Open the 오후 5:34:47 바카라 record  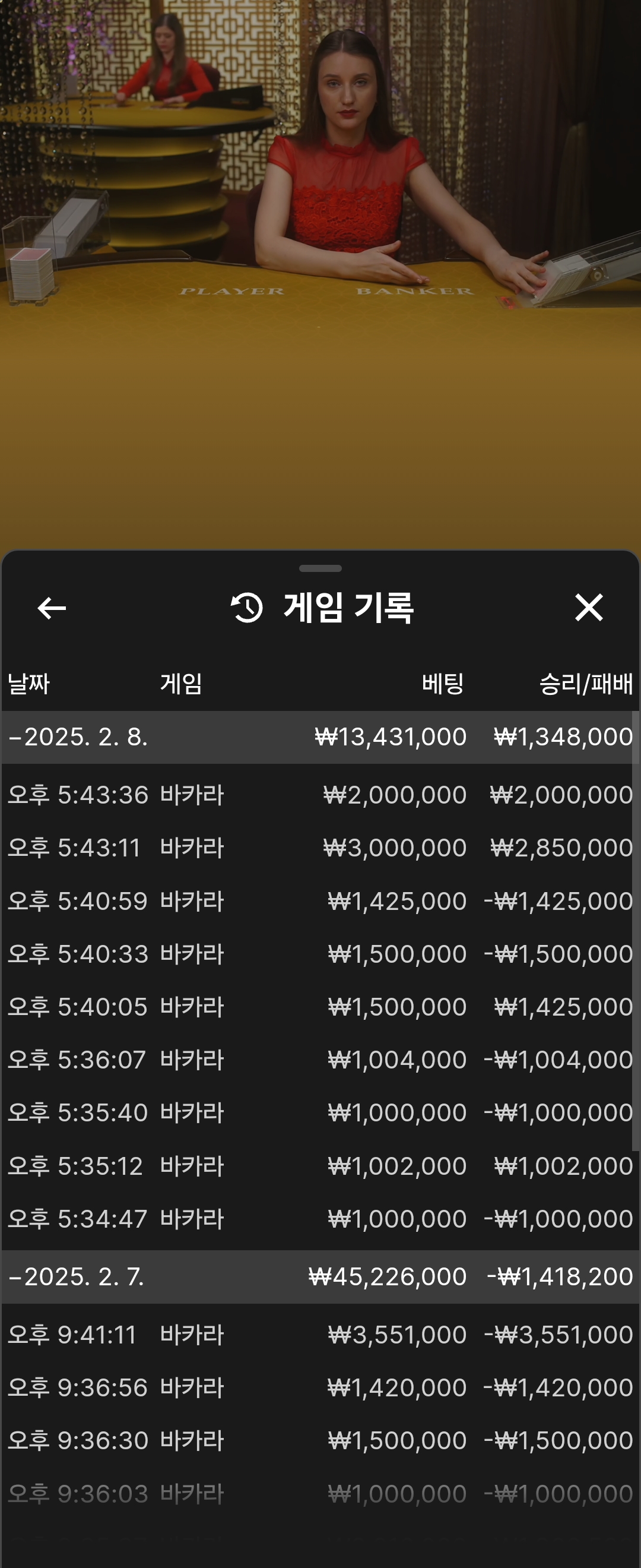(320, 1219)
